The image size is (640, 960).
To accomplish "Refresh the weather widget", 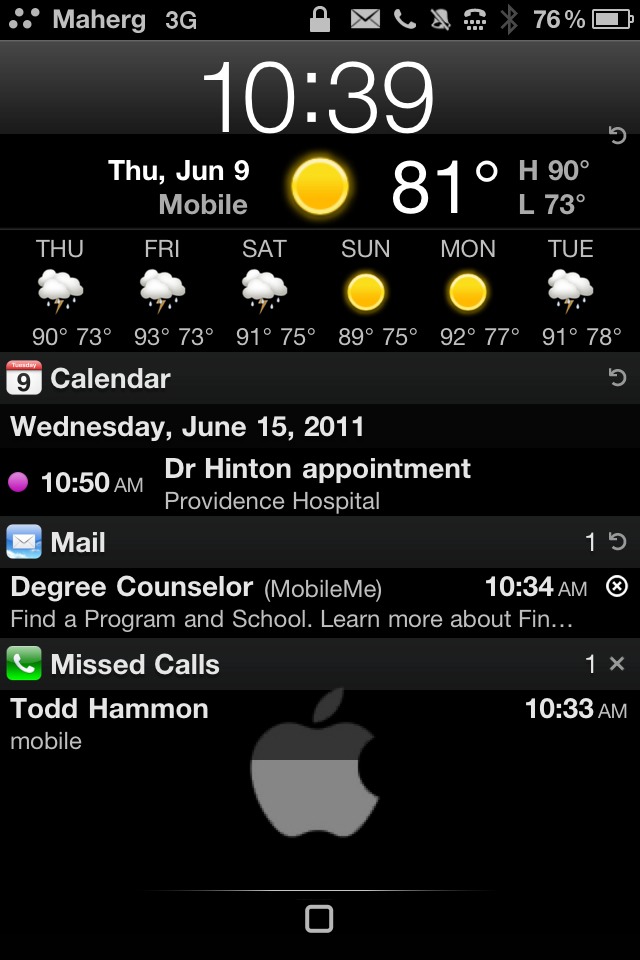I will pos(617,136).
